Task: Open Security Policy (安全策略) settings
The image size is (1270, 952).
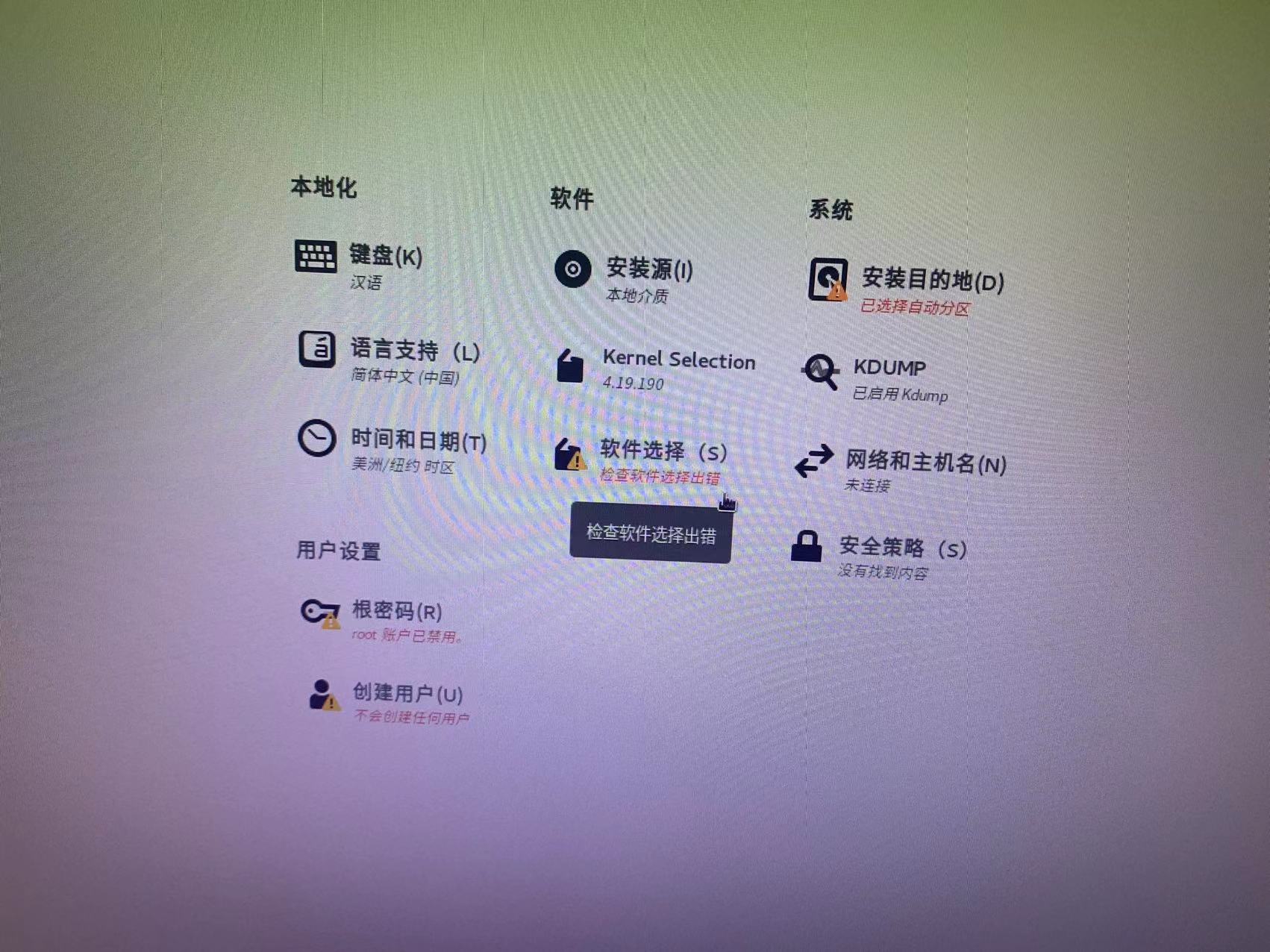Action: (901, 548)
